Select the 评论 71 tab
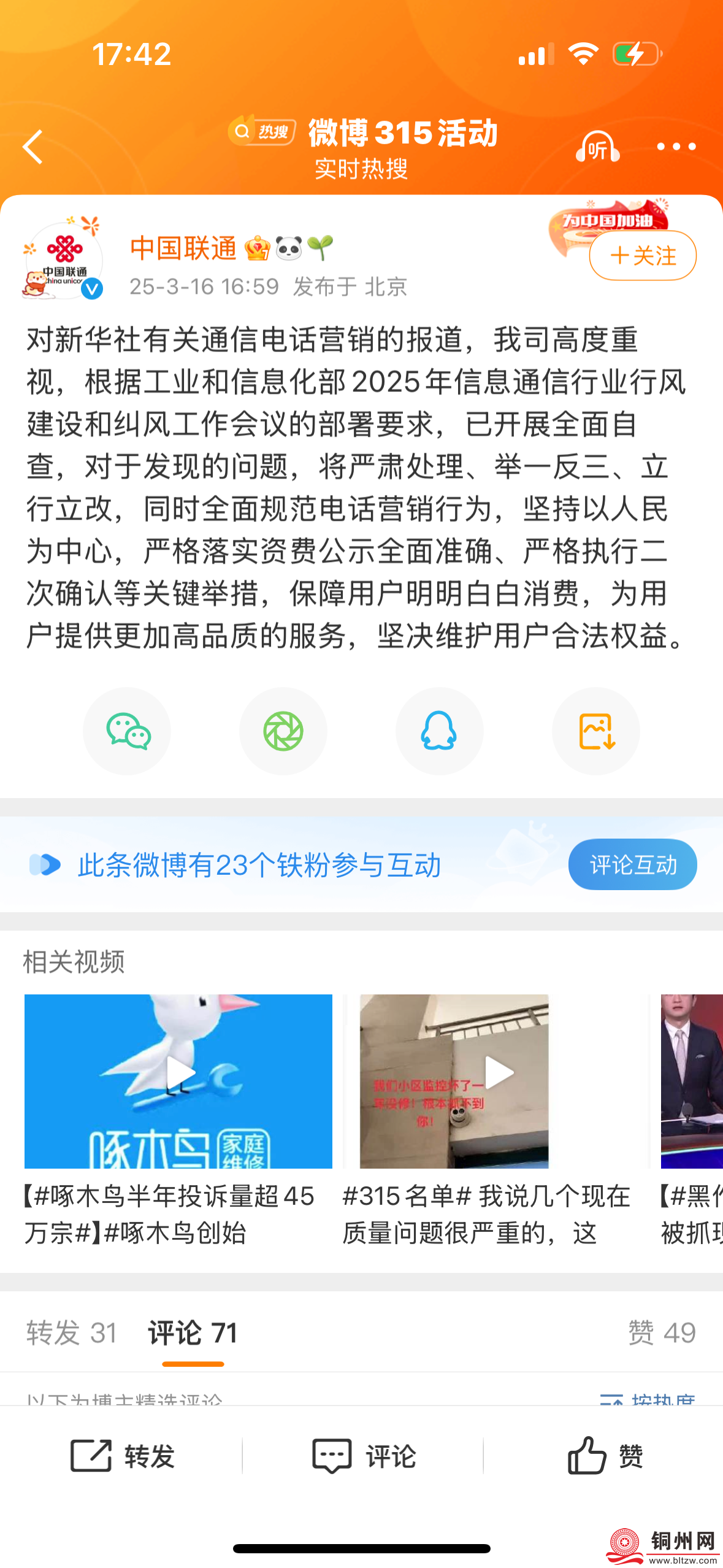Image resolution: width=723 pixels, height=1568 pixels. click(x=193, y=1332)
